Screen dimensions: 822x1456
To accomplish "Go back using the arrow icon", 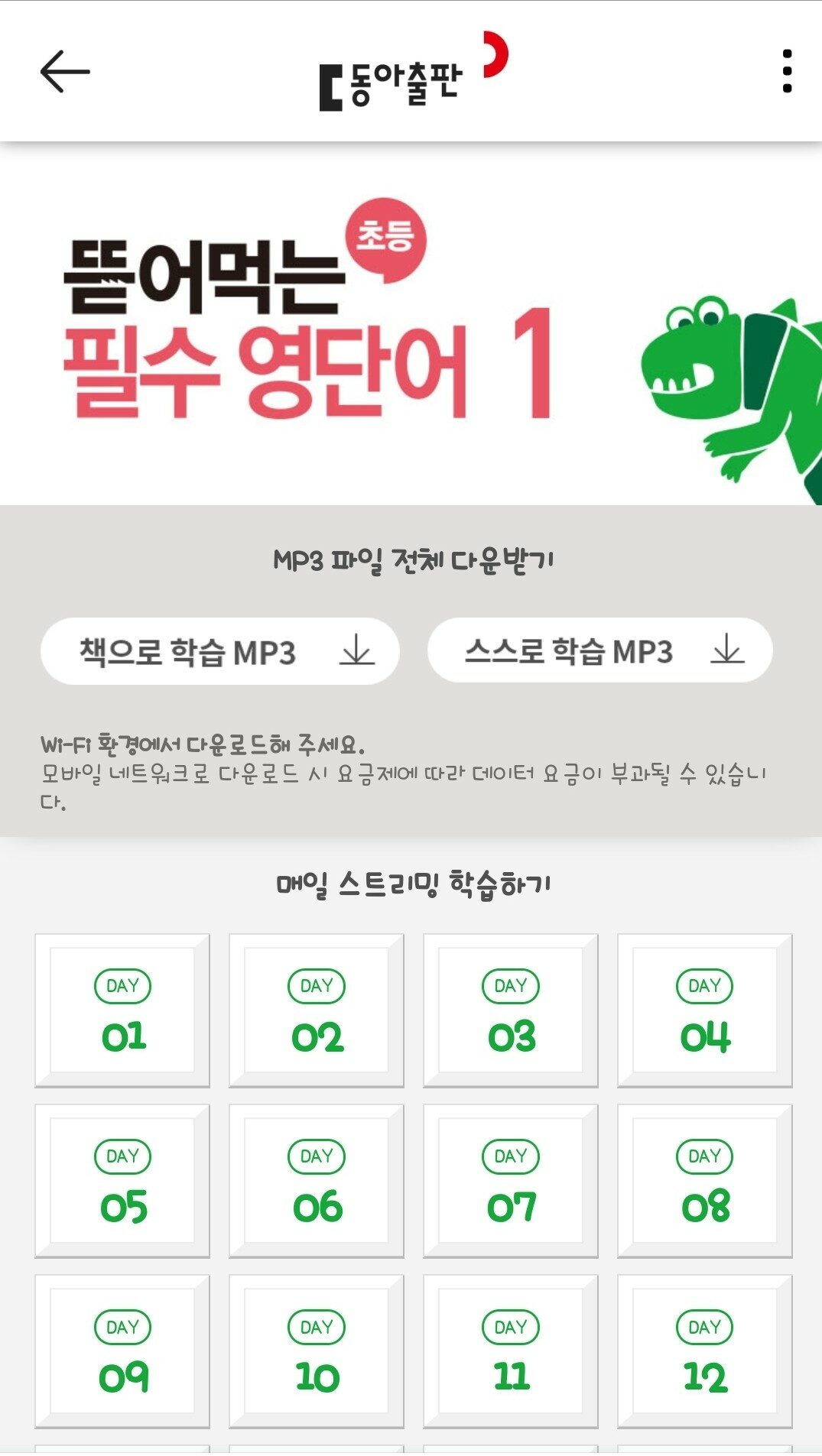I will click(65, 72).
